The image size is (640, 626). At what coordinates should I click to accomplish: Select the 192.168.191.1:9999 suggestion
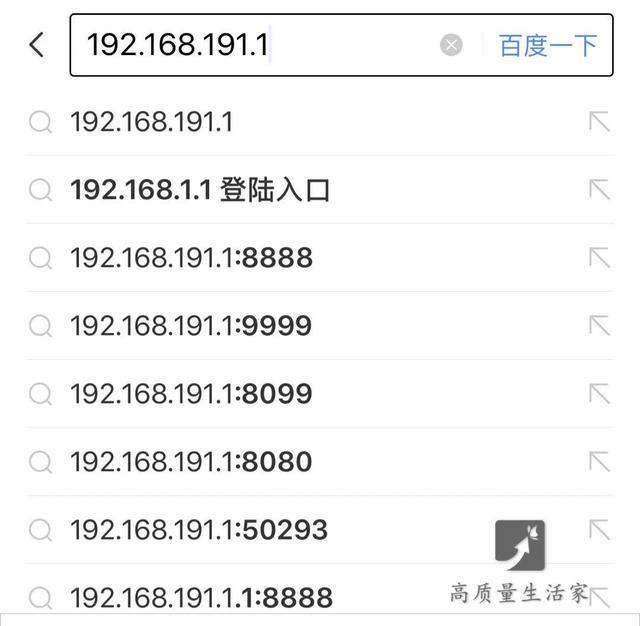click(191, 326)
